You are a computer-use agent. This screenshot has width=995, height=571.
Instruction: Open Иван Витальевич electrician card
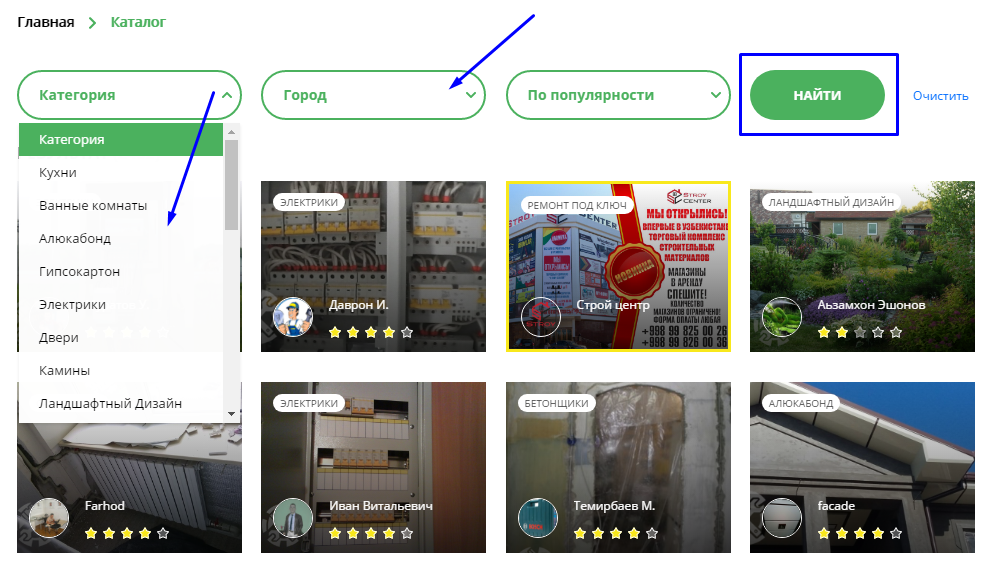pos(373,467)
